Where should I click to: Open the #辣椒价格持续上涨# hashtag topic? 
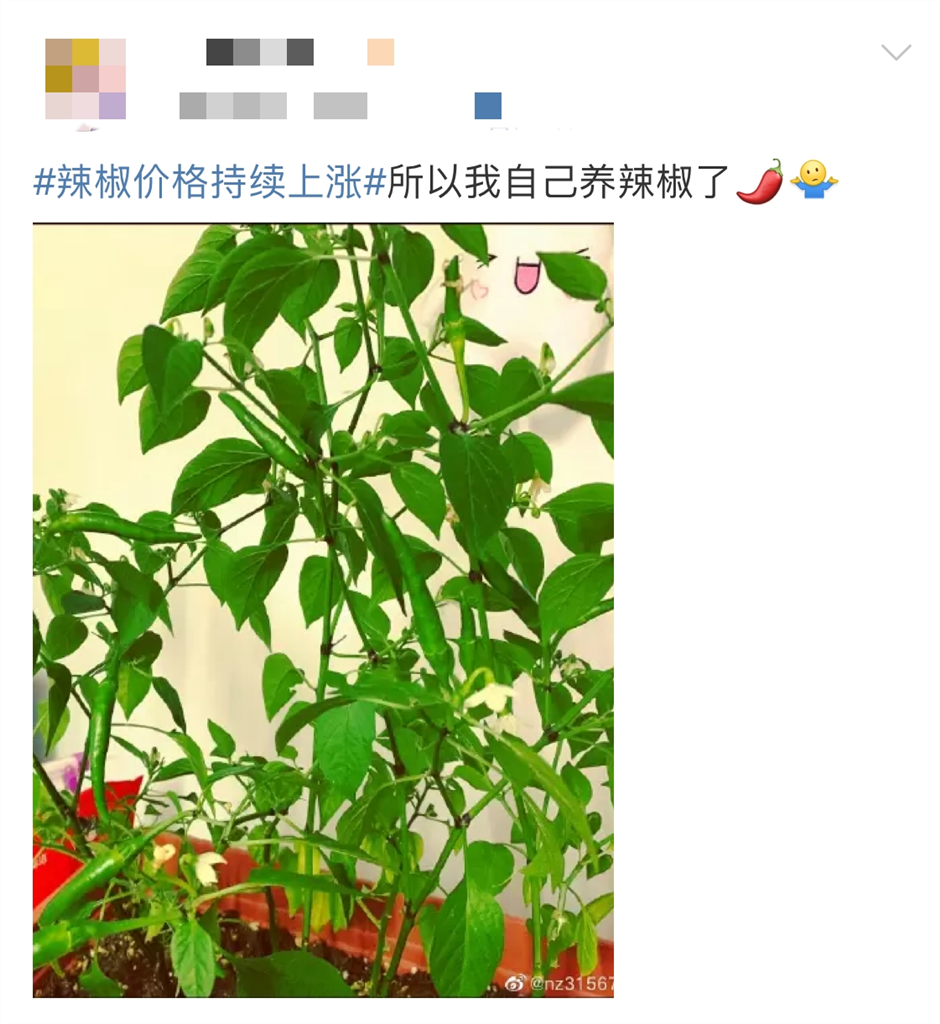tap(209, 183)
